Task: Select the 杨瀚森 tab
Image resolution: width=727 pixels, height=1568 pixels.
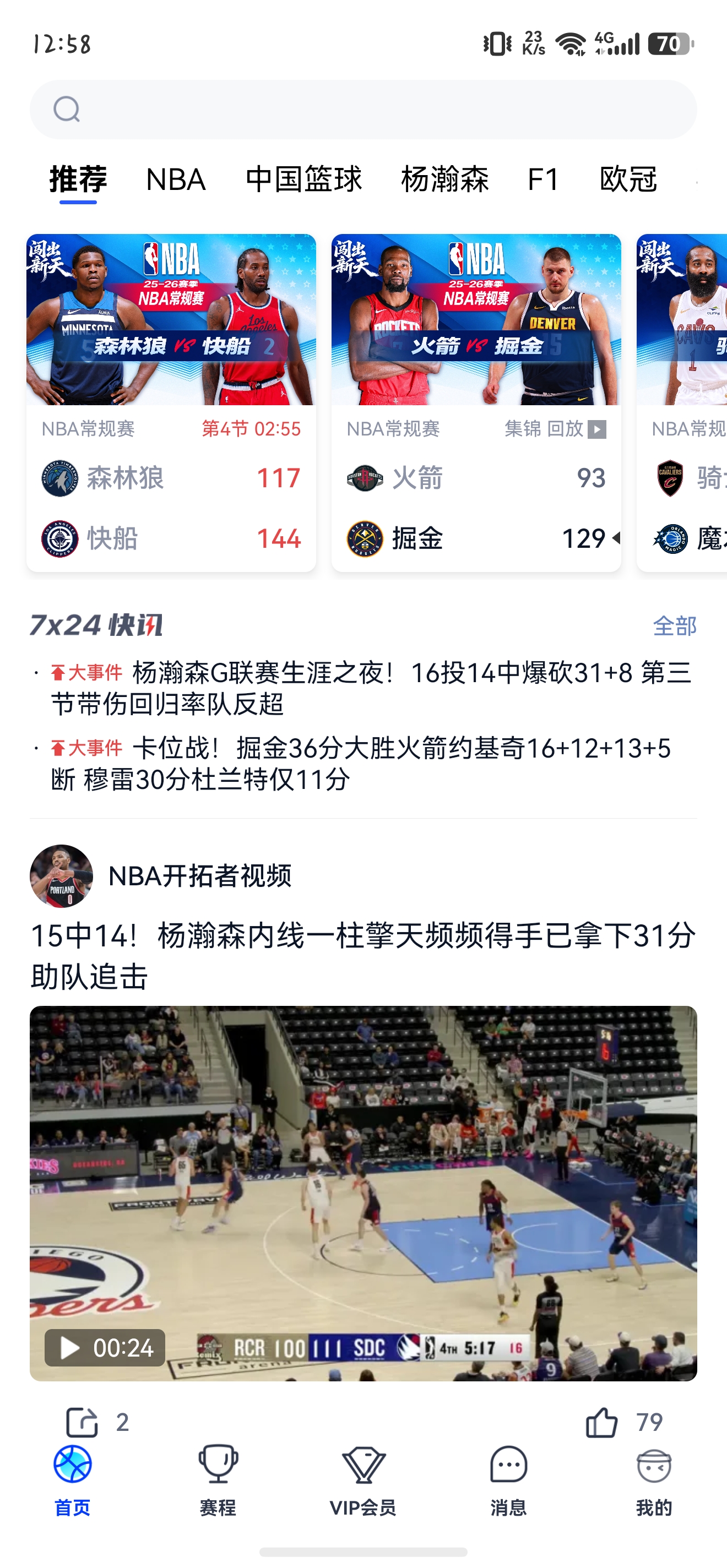Action: [444, 180]
